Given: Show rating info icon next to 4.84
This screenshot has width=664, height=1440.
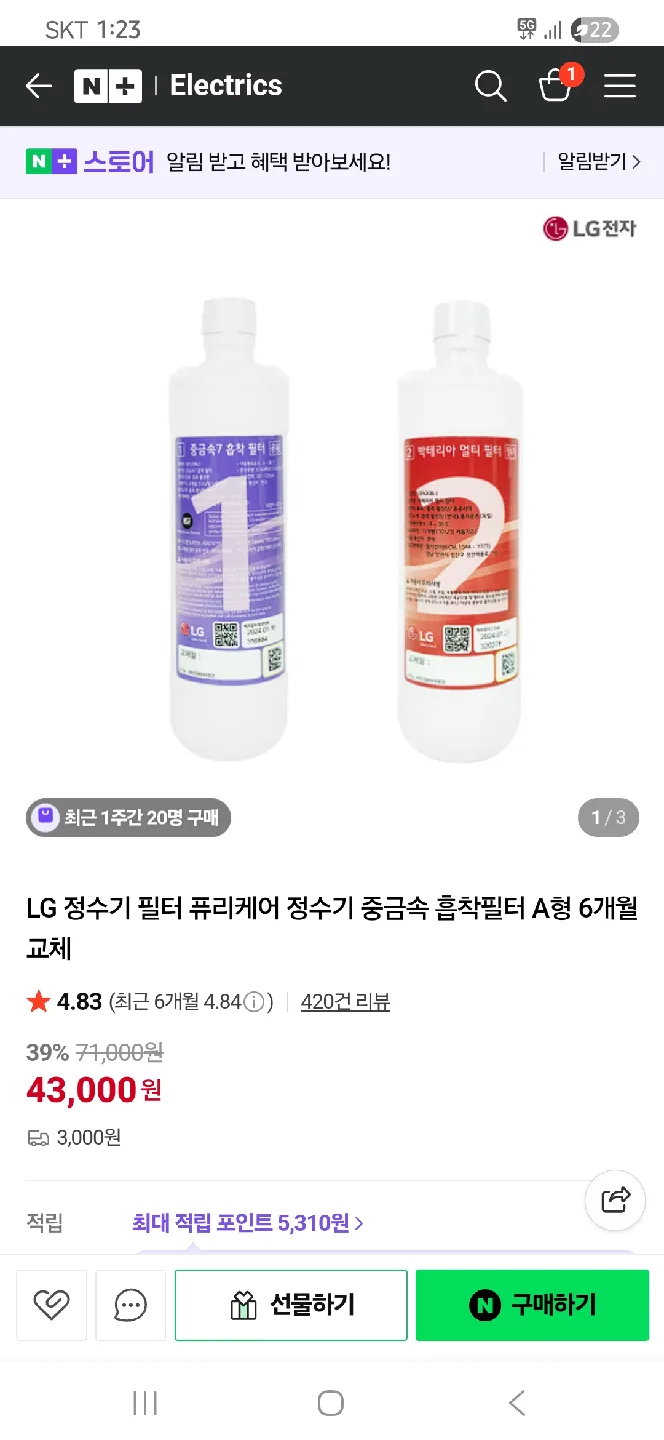Looking at the screenshot, I should pos(254,1002).
